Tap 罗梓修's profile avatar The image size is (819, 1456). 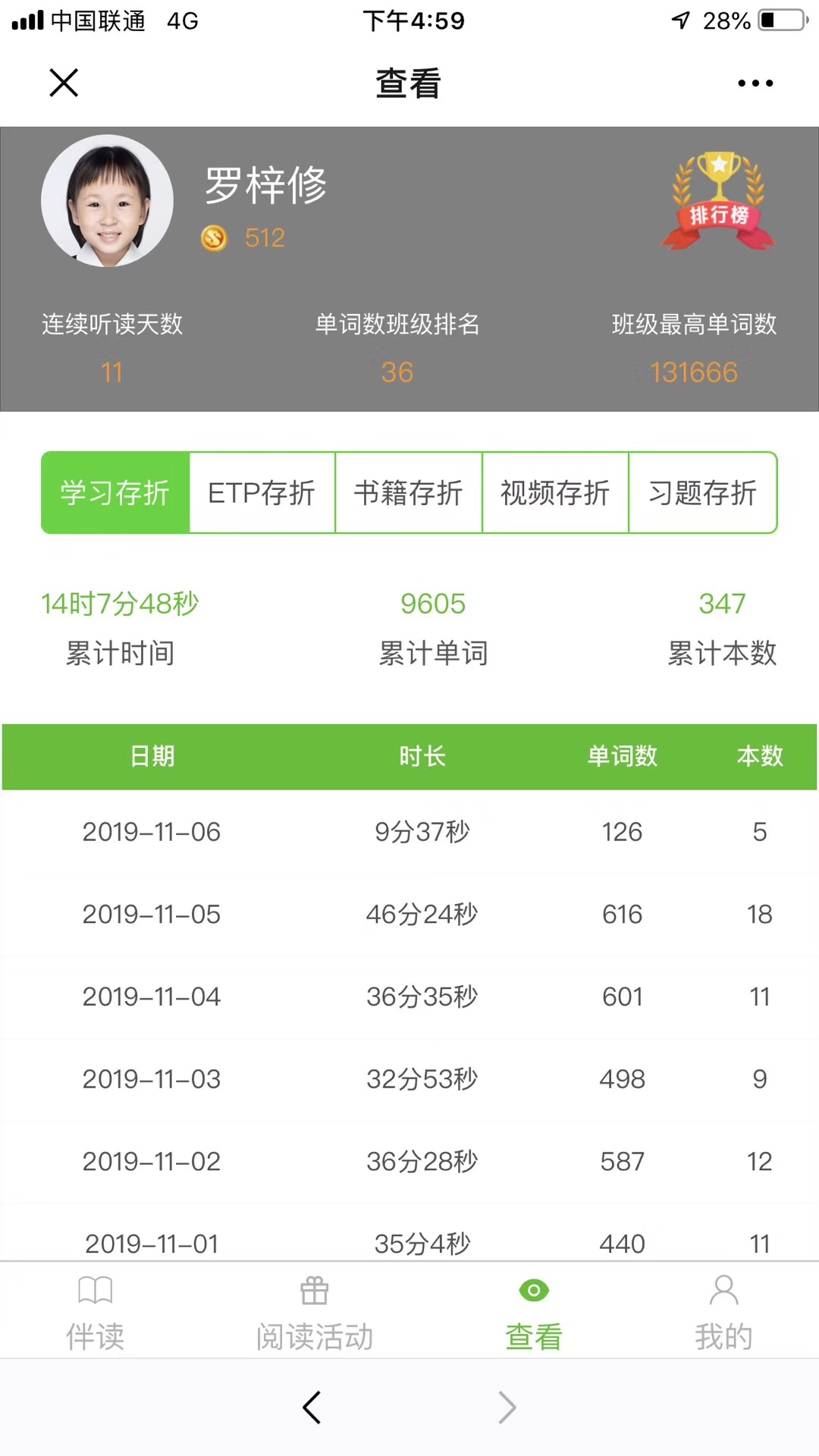pyautogui.click(x=107, y=201)
